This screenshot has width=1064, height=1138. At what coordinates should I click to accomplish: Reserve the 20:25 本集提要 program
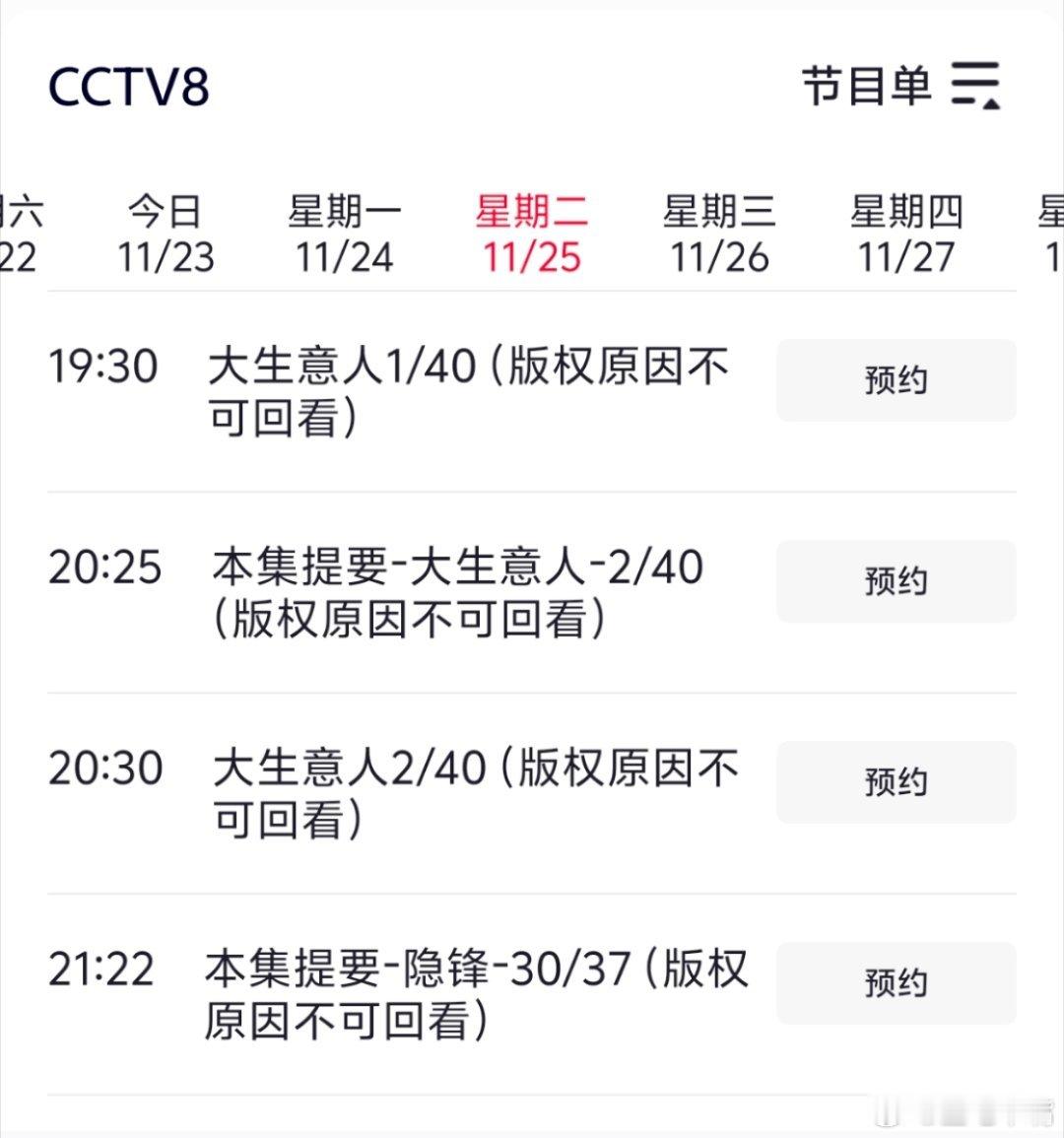[896, 581]
